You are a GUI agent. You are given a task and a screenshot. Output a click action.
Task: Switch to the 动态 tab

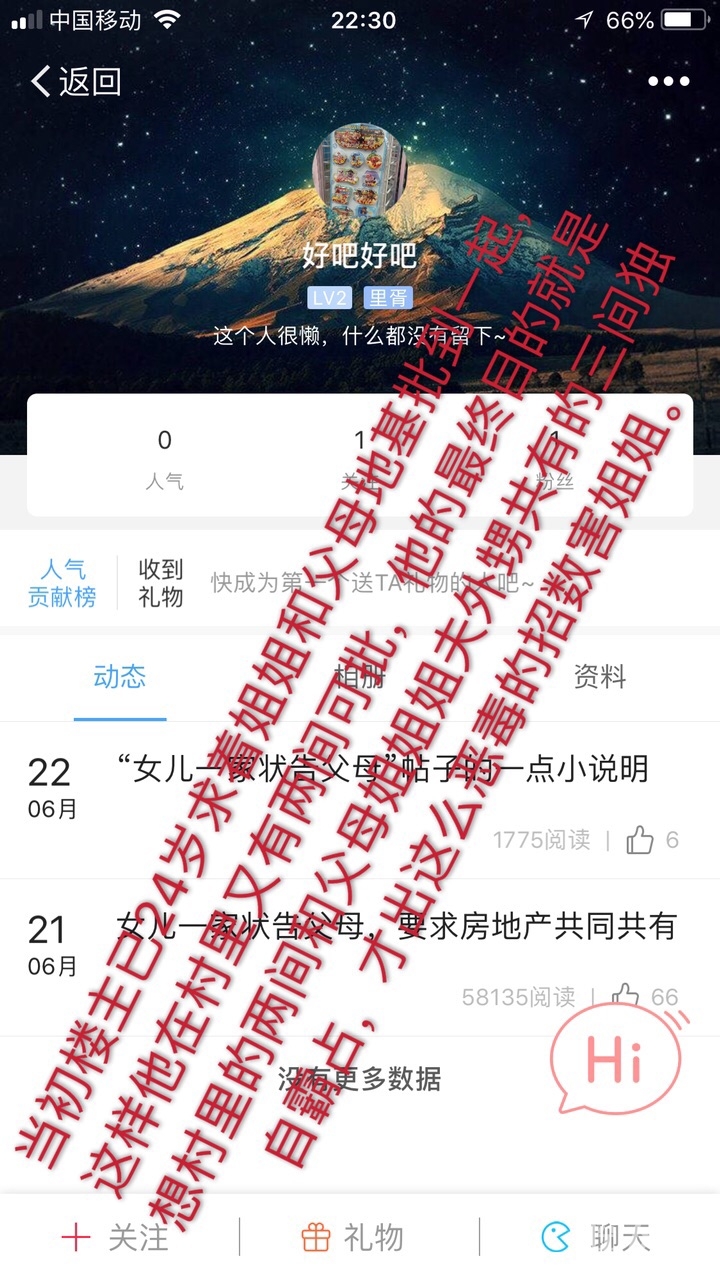point(120,677)
